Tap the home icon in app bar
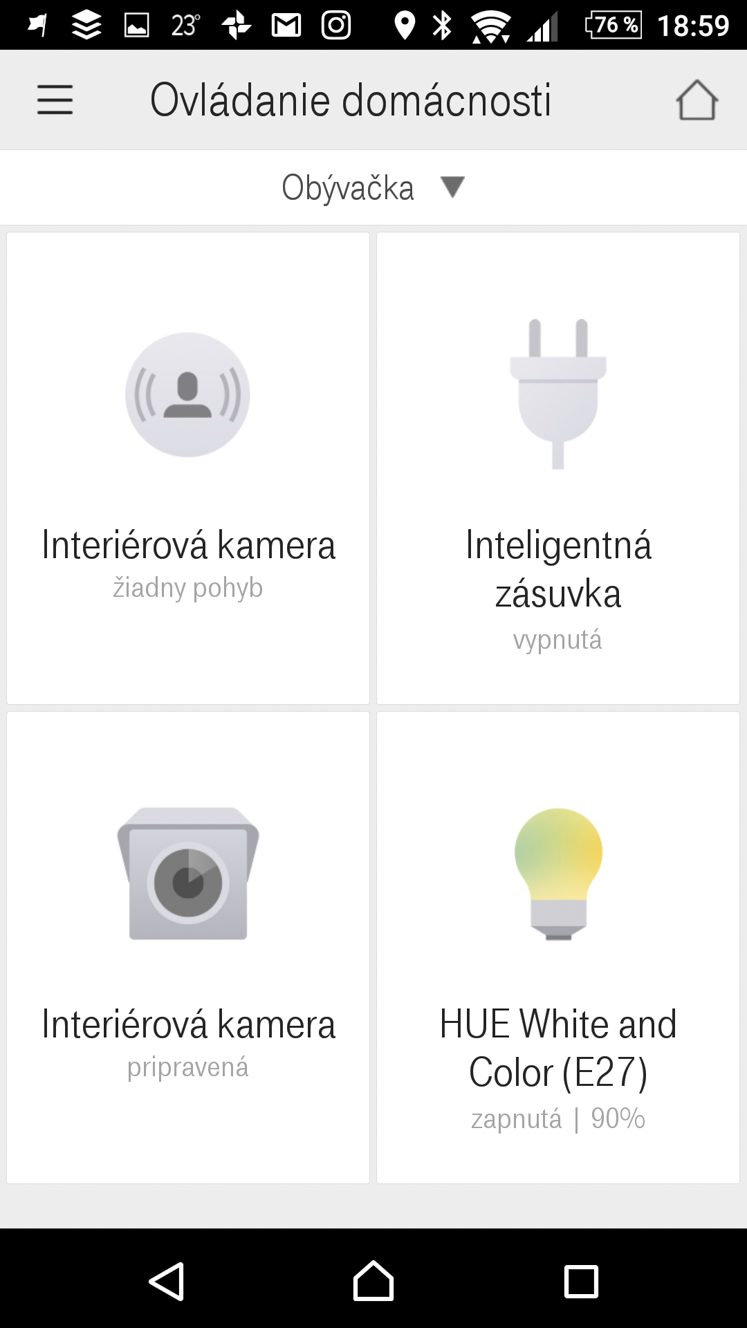Screen dimensions: 747x1328 pos(696,100)
